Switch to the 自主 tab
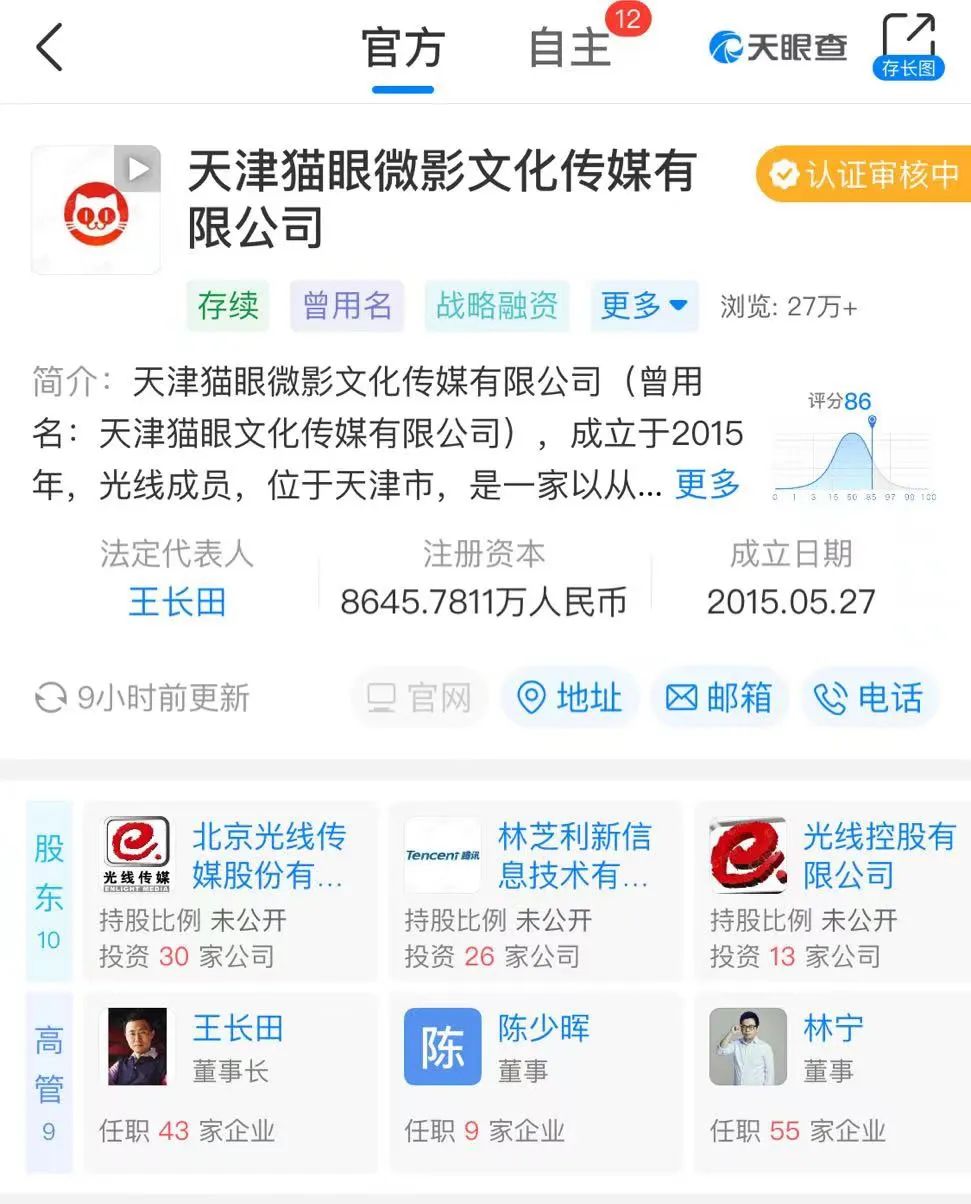This screenshot has height=1204, width=971. pos(570,49)
